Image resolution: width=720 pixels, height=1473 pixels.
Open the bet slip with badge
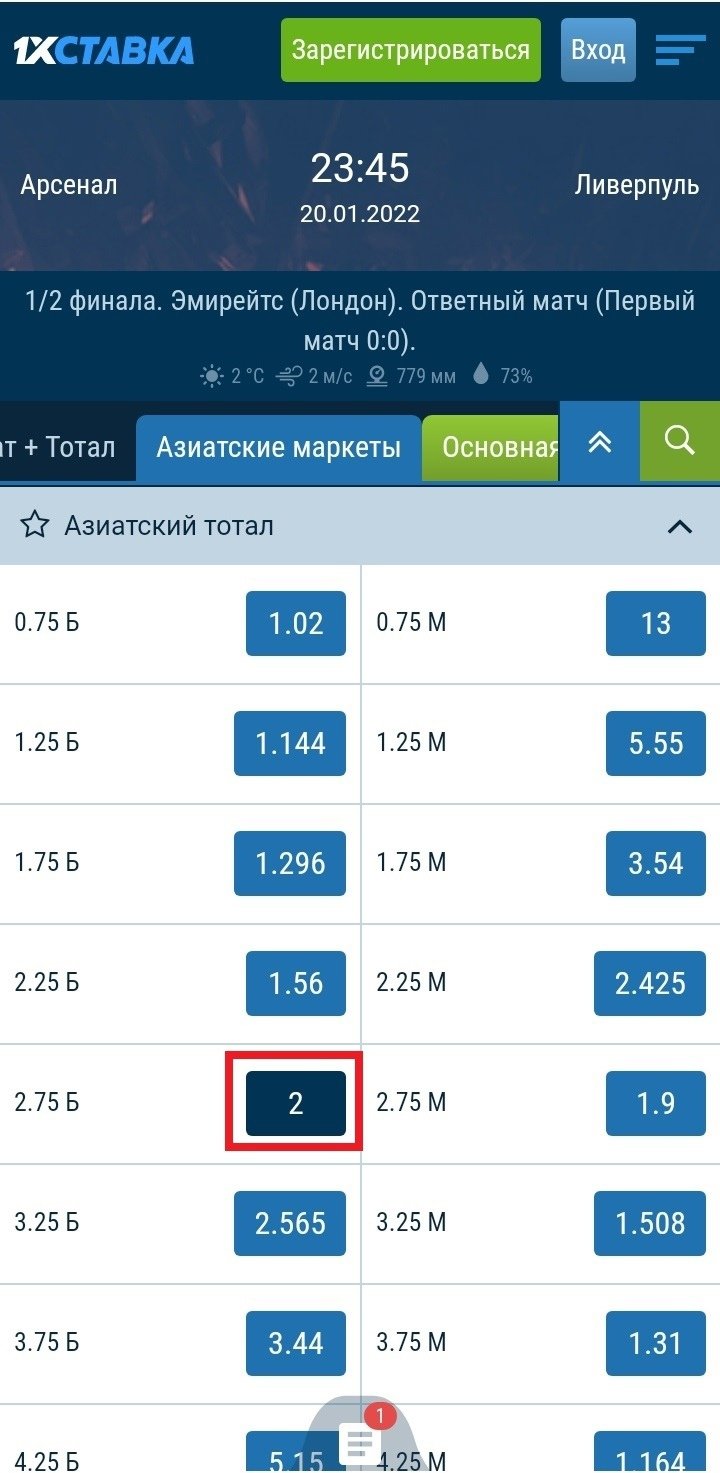360,1440
